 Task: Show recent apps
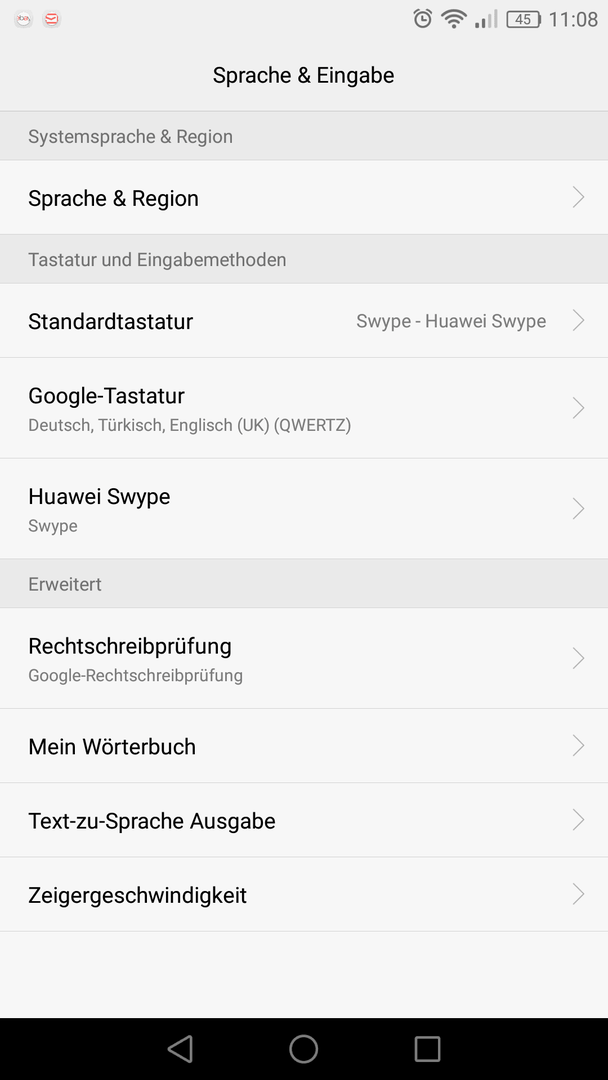pos(427,1049)
